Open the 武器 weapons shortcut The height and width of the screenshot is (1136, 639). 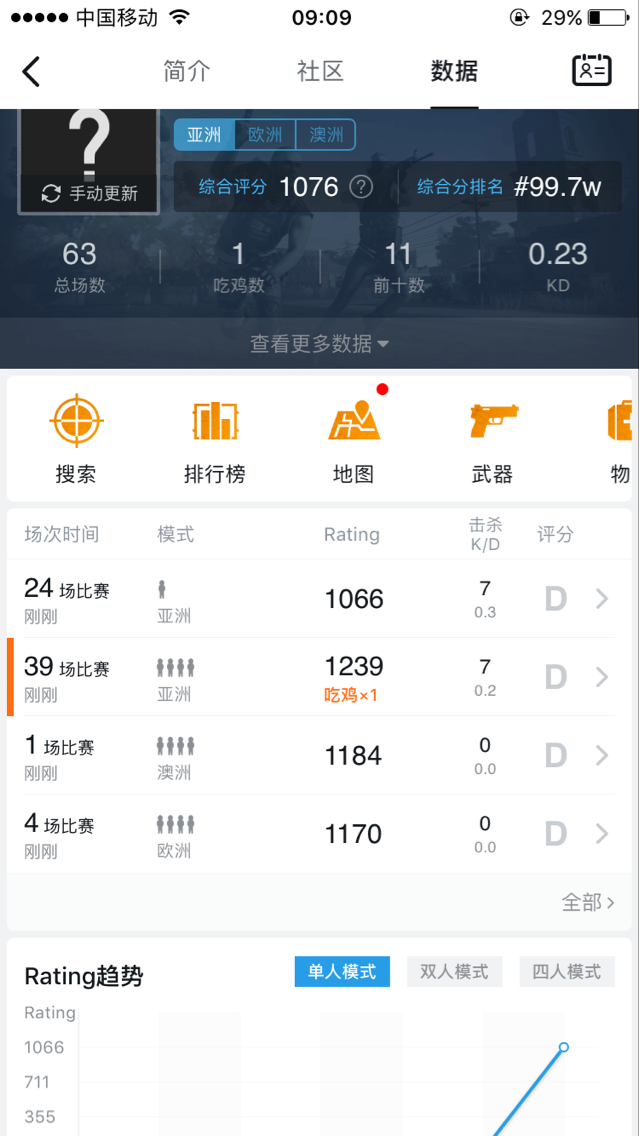492,439
